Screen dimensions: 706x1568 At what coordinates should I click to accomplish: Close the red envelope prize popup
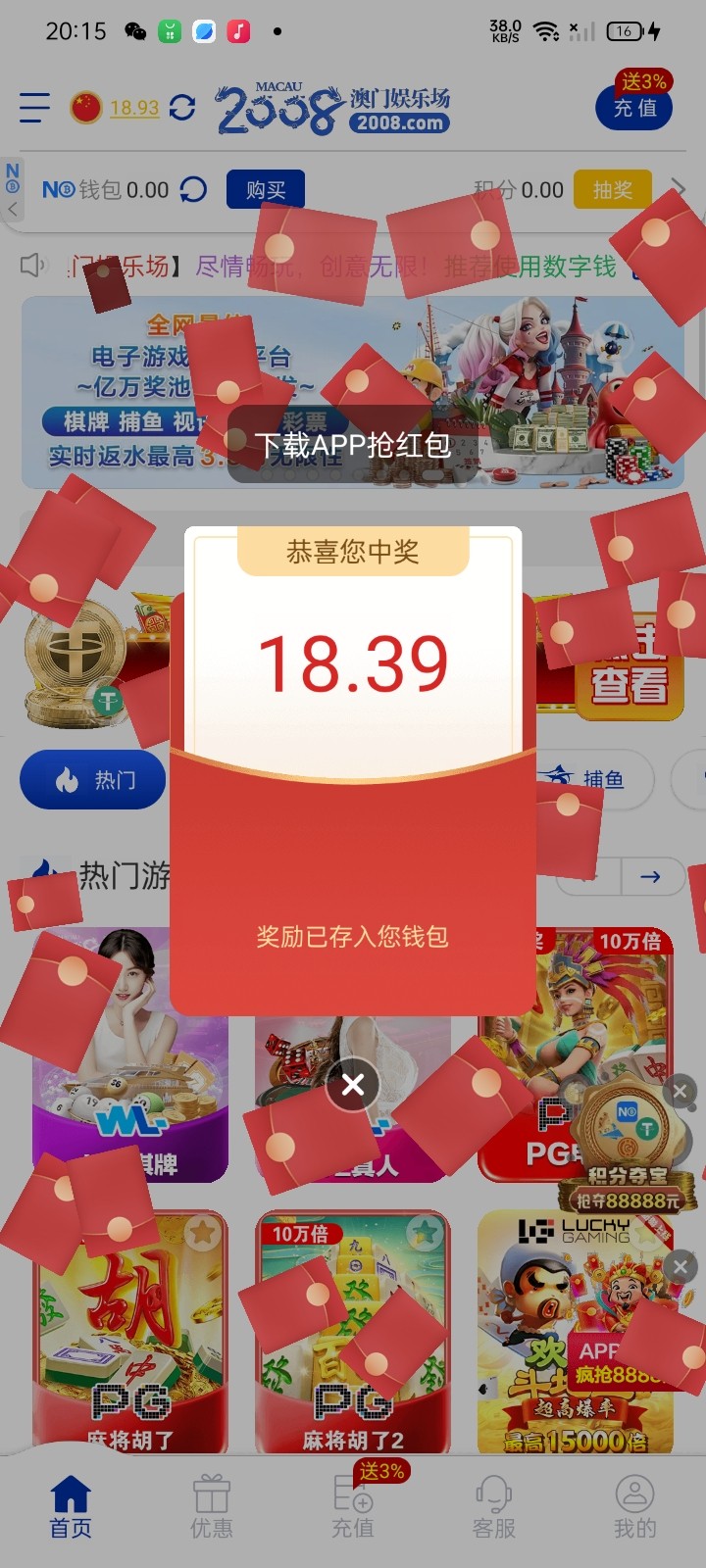[353, 1085]
